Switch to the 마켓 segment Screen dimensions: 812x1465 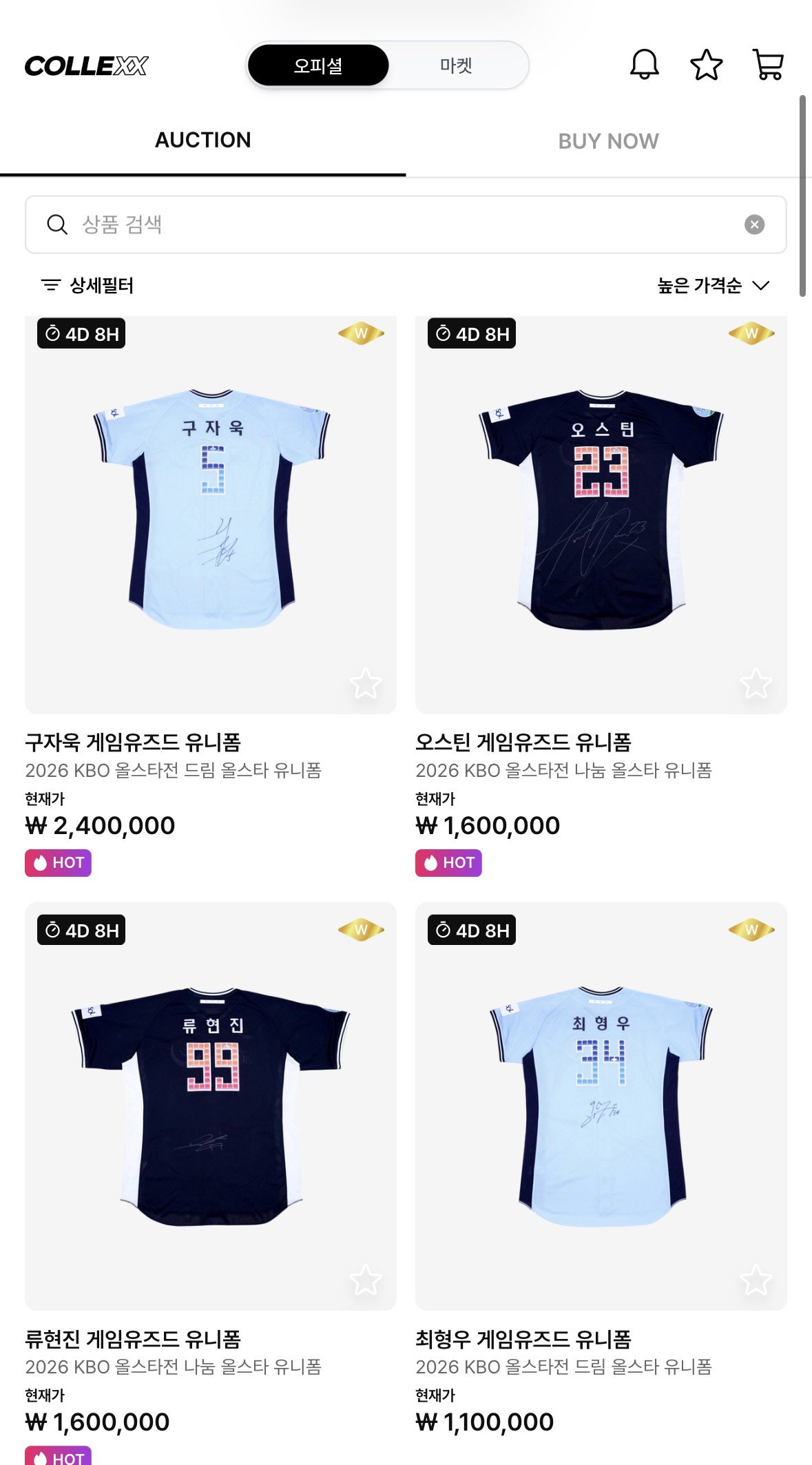456,65
